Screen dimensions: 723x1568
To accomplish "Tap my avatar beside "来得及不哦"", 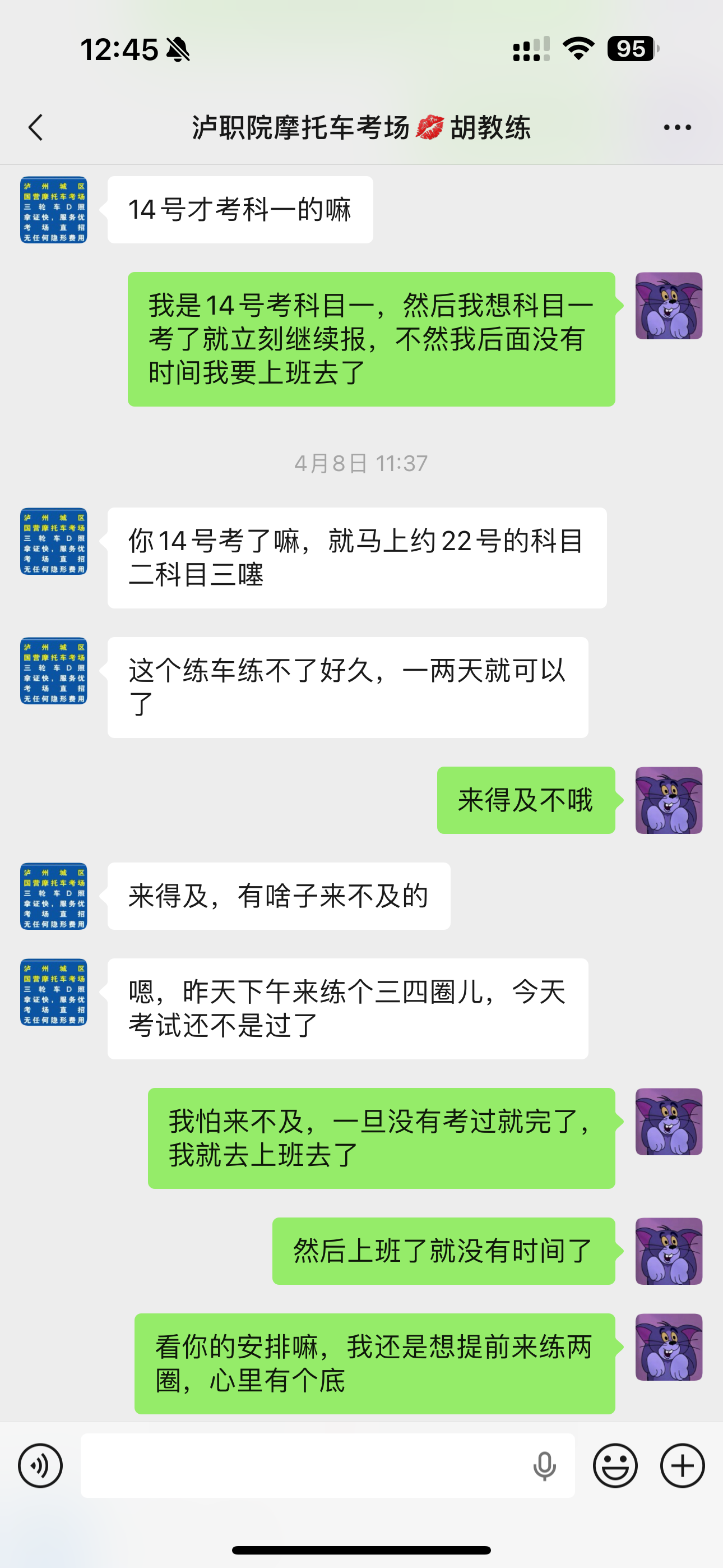I will (669, 800).
